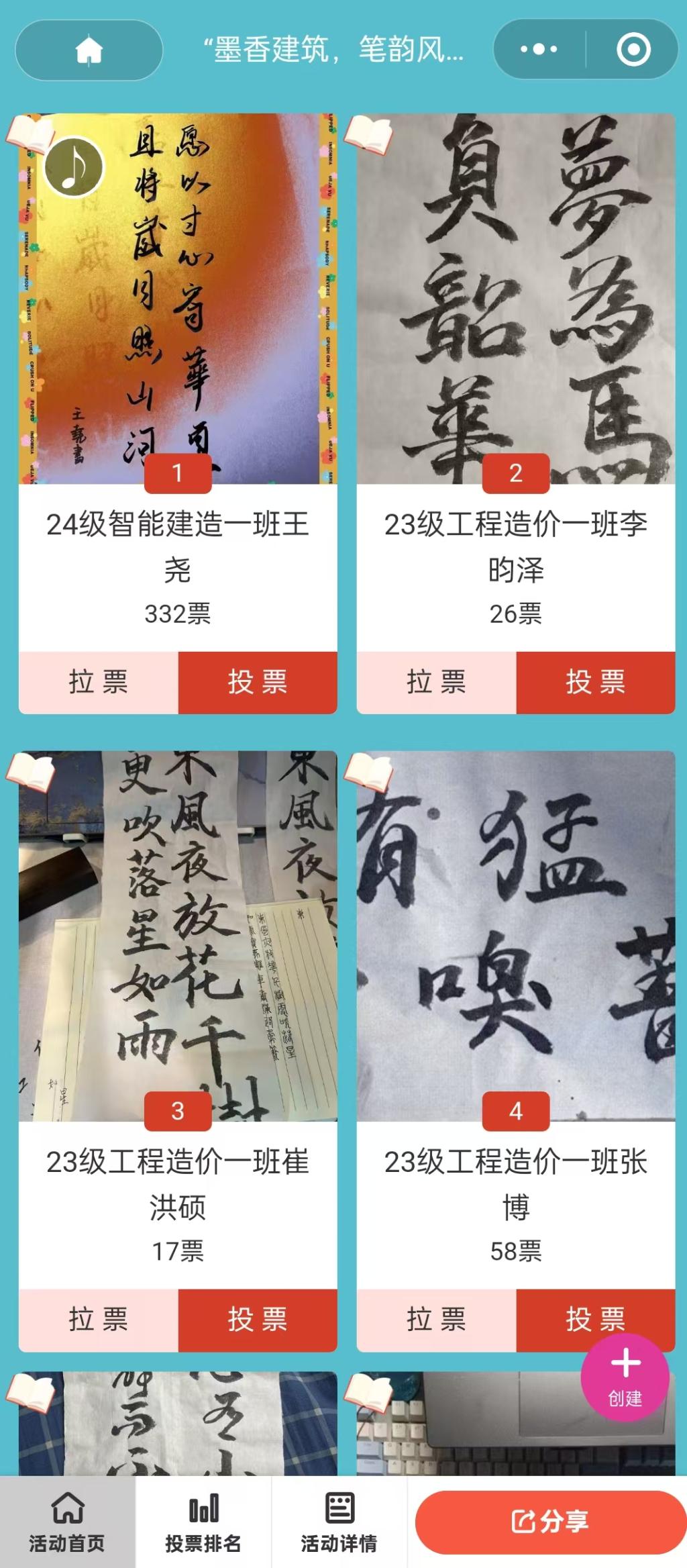Share the activity via 分享 button

(x=551, y=1522)
